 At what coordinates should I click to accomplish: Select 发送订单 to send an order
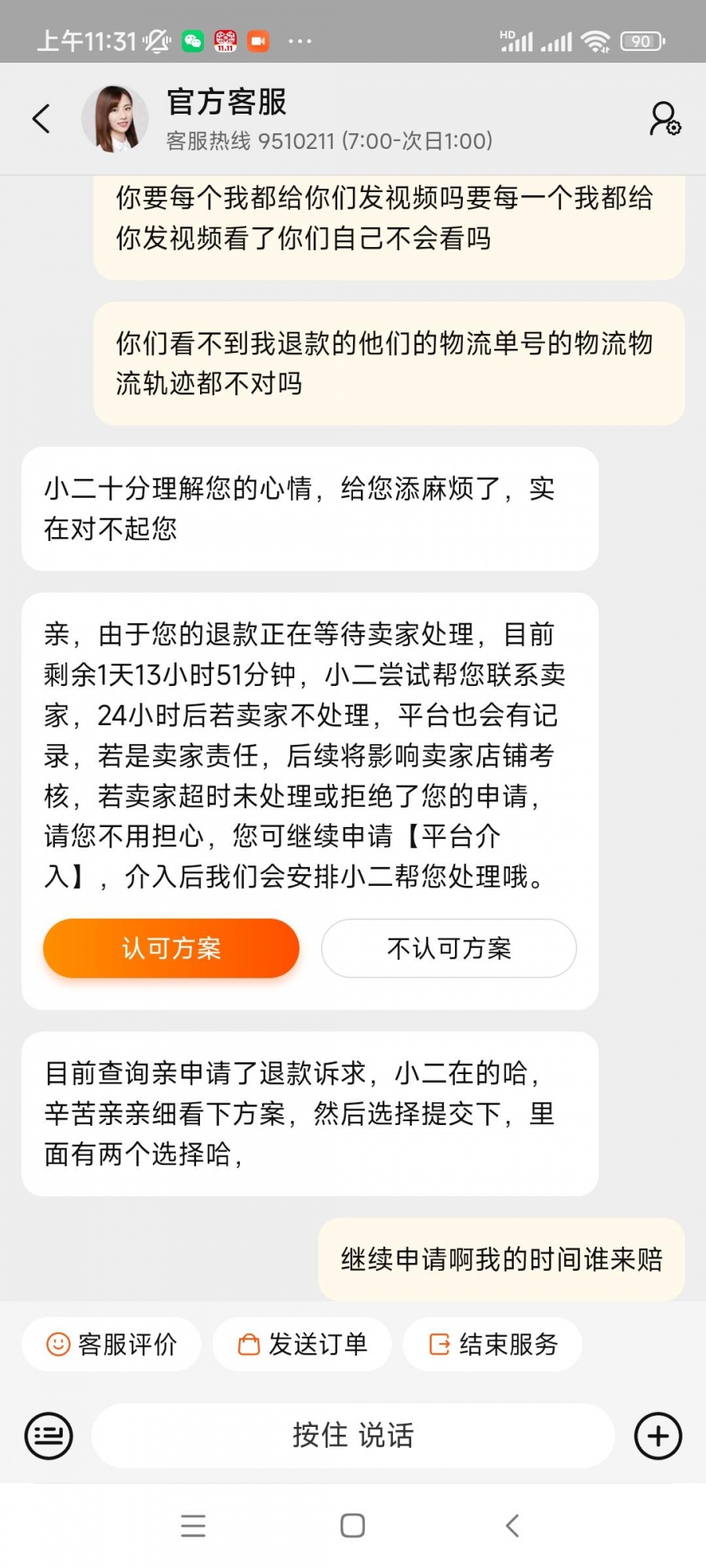click(302, 1345)
